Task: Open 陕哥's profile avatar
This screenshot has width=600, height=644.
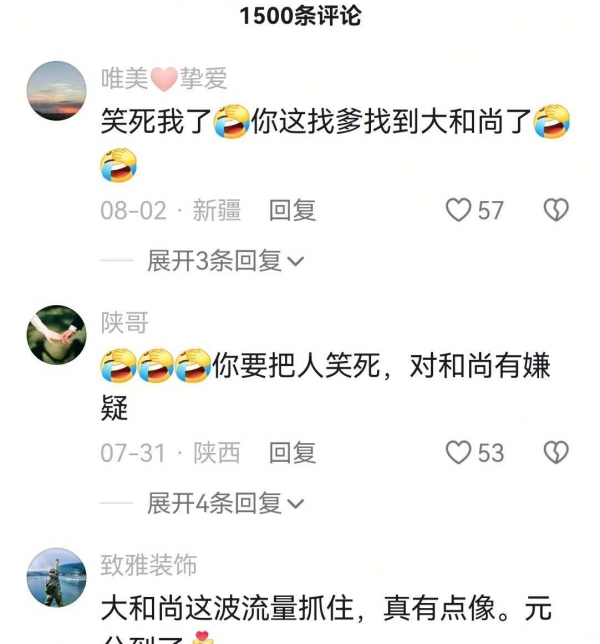Action: pyautogui.click(x=56, y=335)
